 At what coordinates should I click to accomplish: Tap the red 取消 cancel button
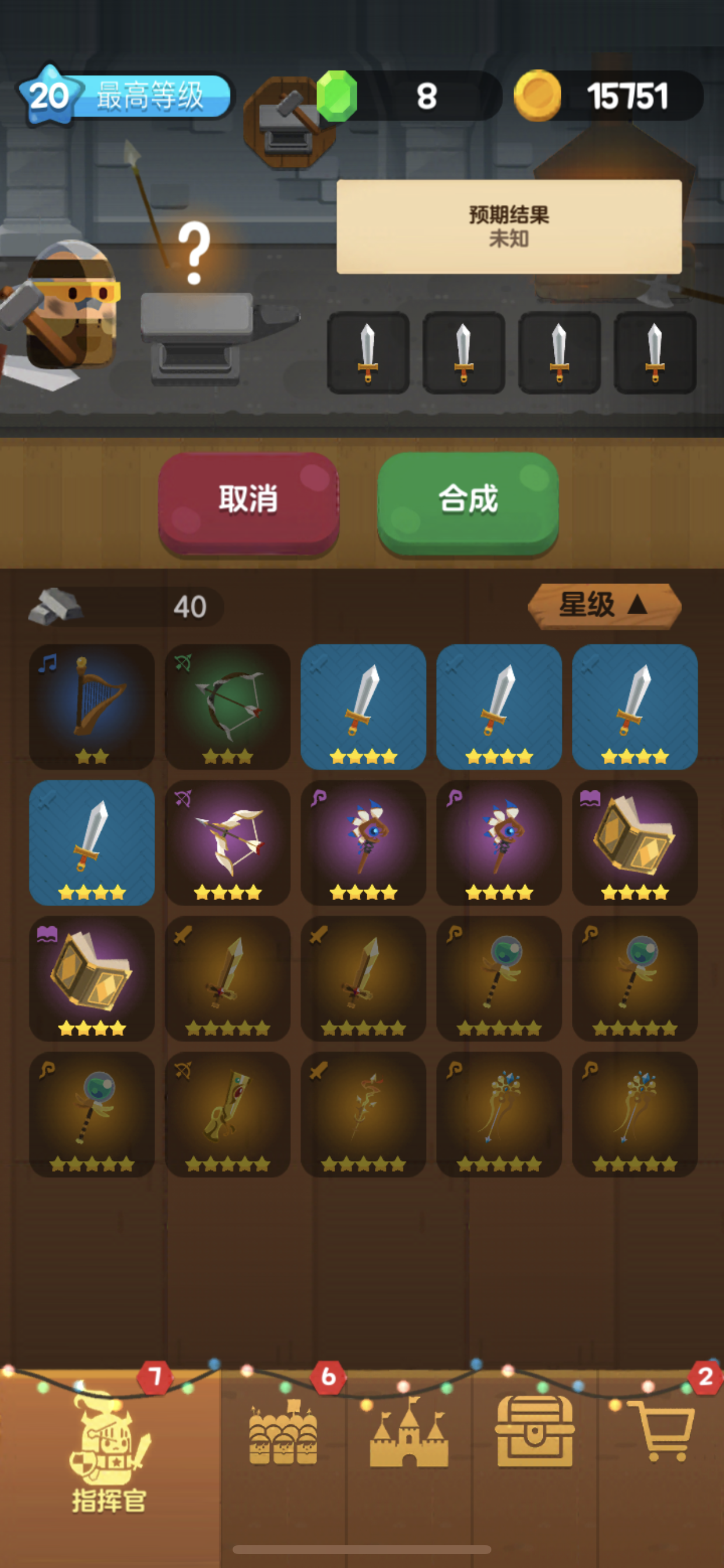coord(248,501)
